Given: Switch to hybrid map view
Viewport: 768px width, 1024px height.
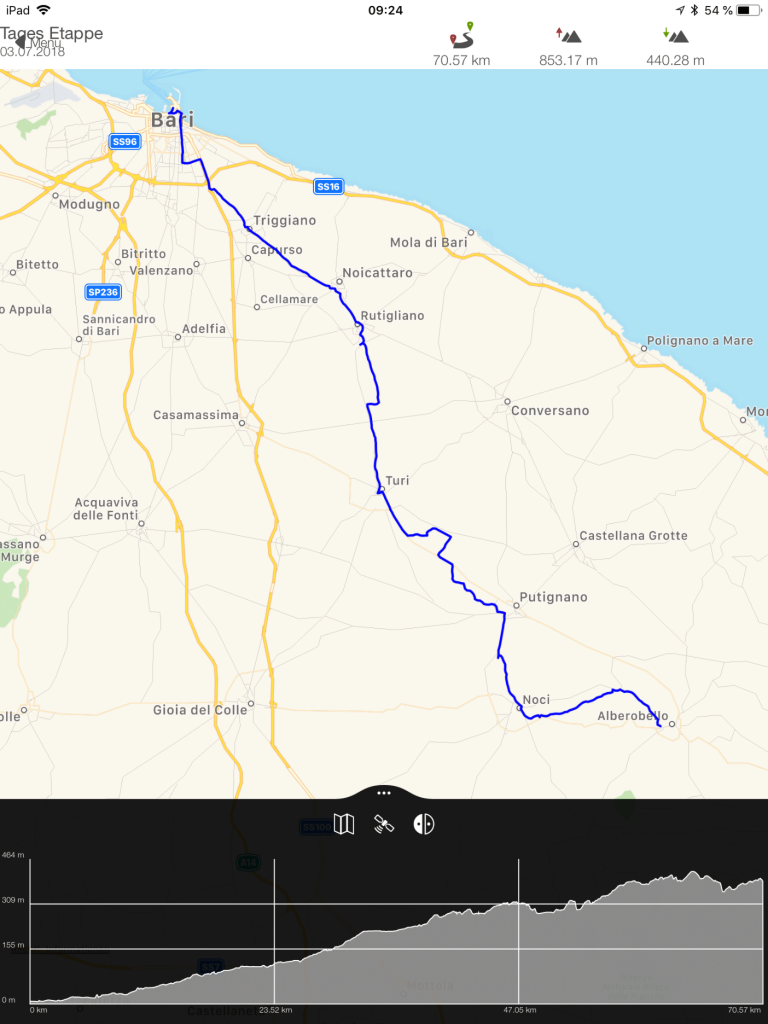Looking at the screenshot, I should (x=424, y=824).
